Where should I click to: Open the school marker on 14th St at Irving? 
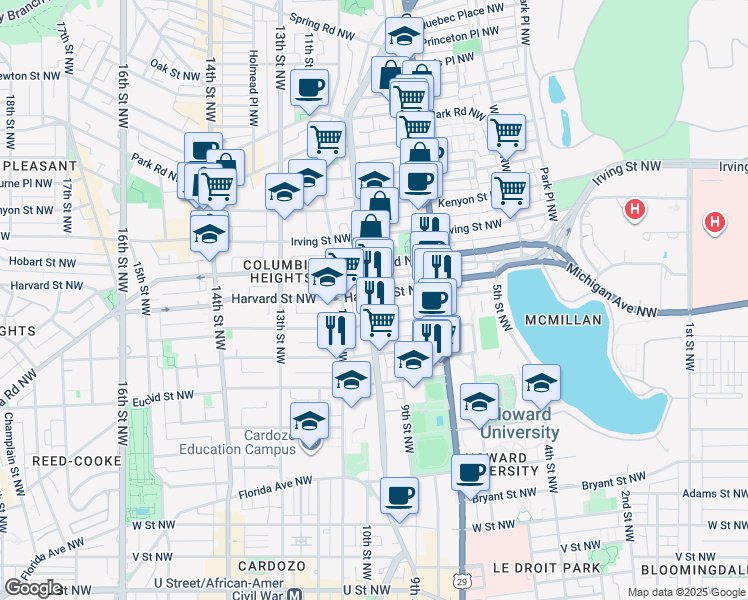pos(209,234)
